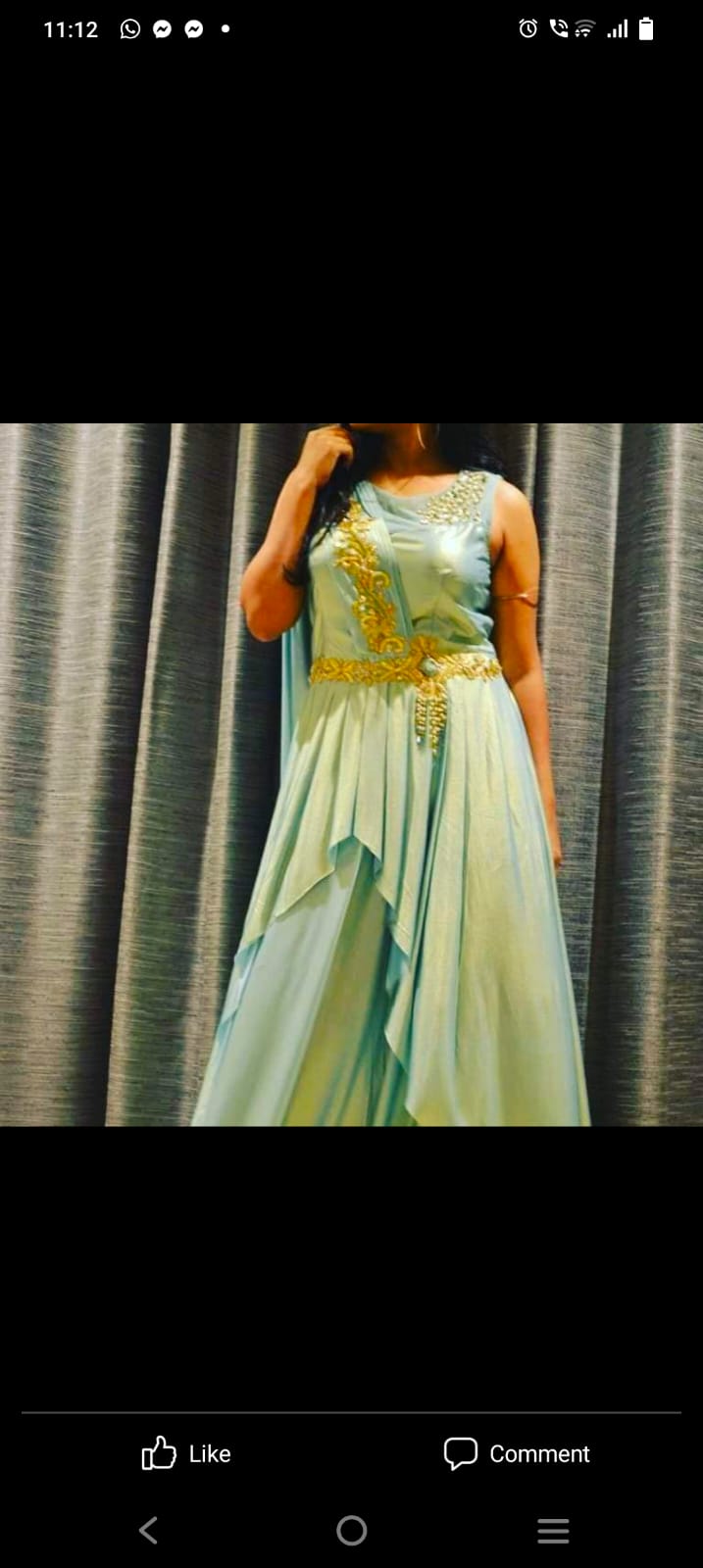The image size is (703, 1568).
Task: Like this photo
Action: 186,1453
